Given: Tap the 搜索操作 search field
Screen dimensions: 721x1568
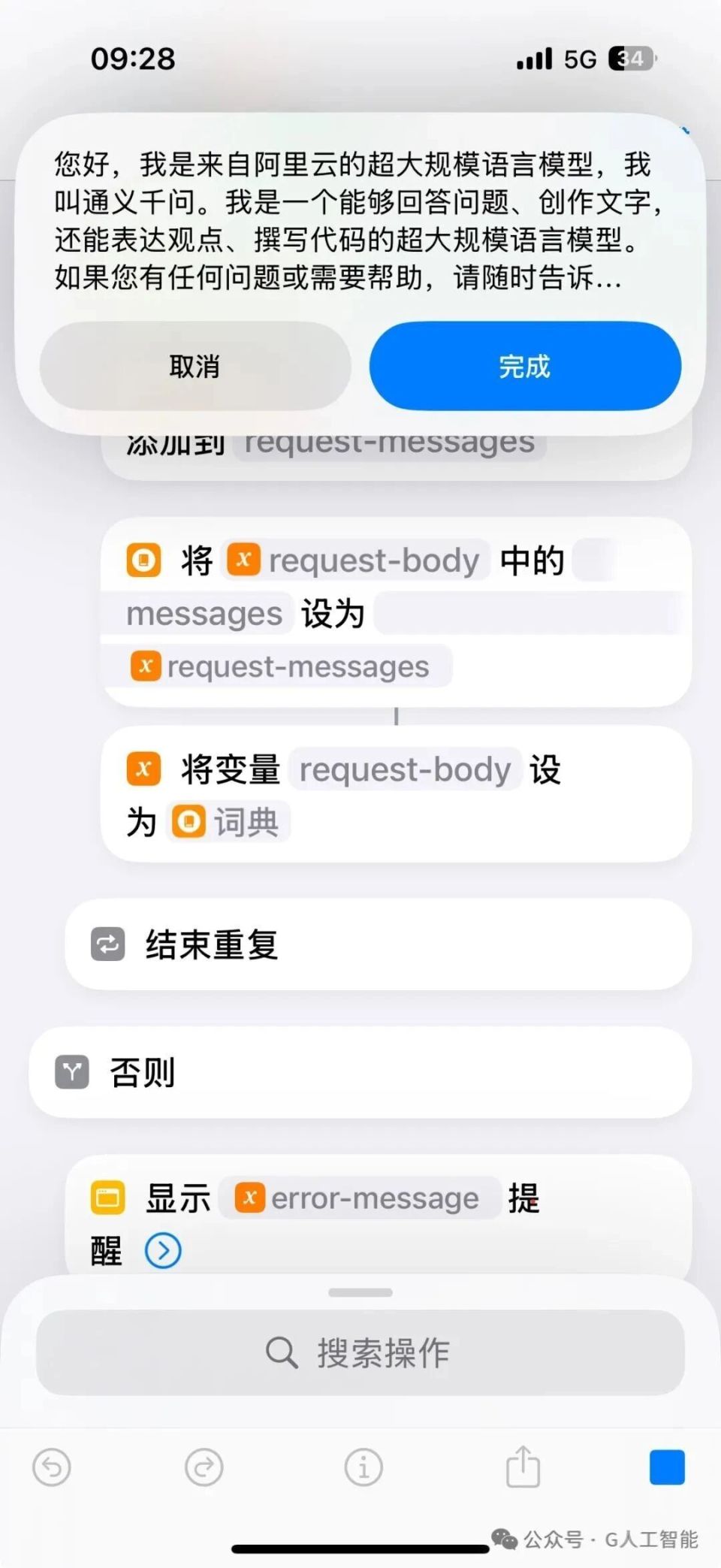Looking at the screenshot, I should tap(360, 1352).
